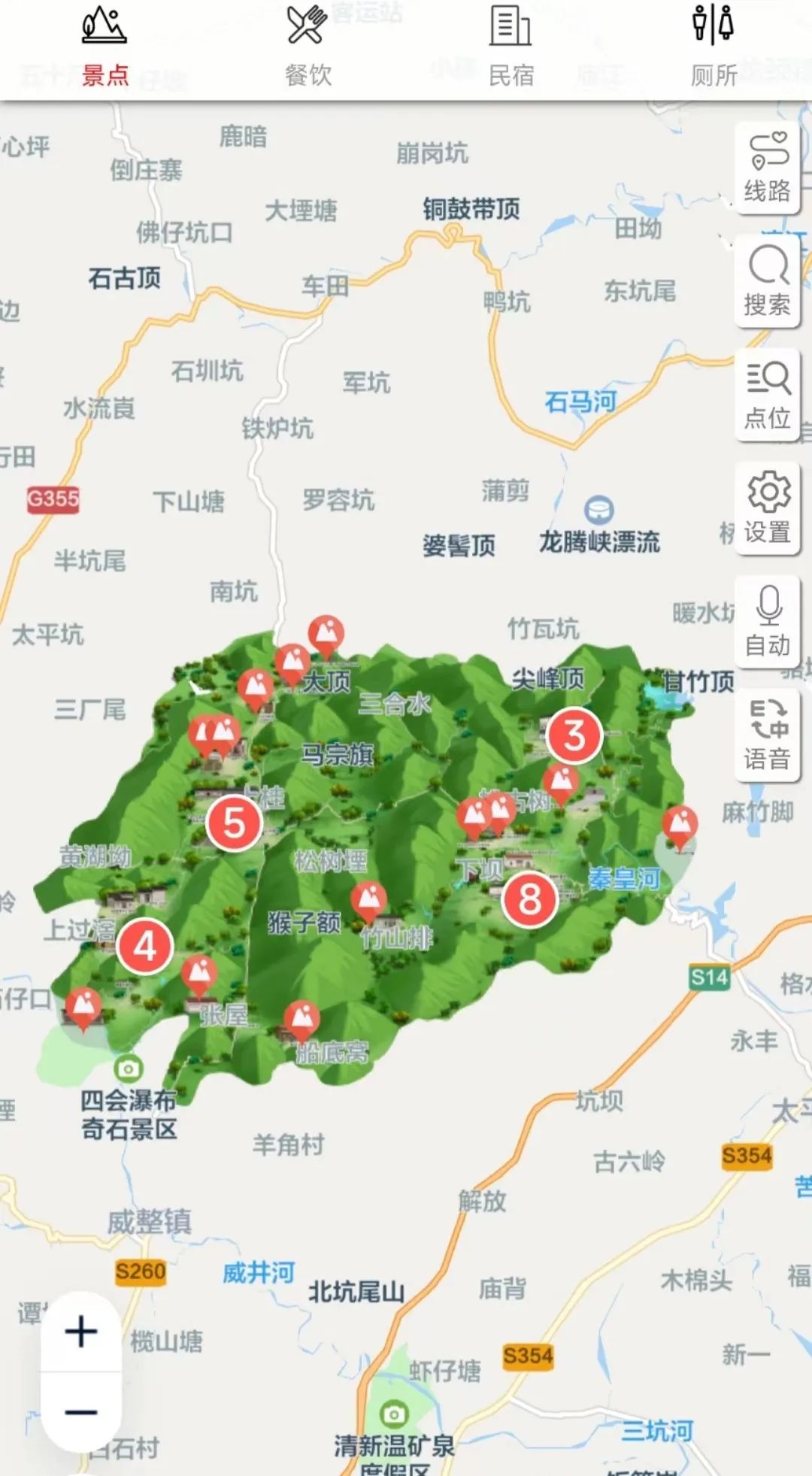The image size is (812, 1476).
Task: Expand the cluster marker numbered 8
Action: coord(530,899)
